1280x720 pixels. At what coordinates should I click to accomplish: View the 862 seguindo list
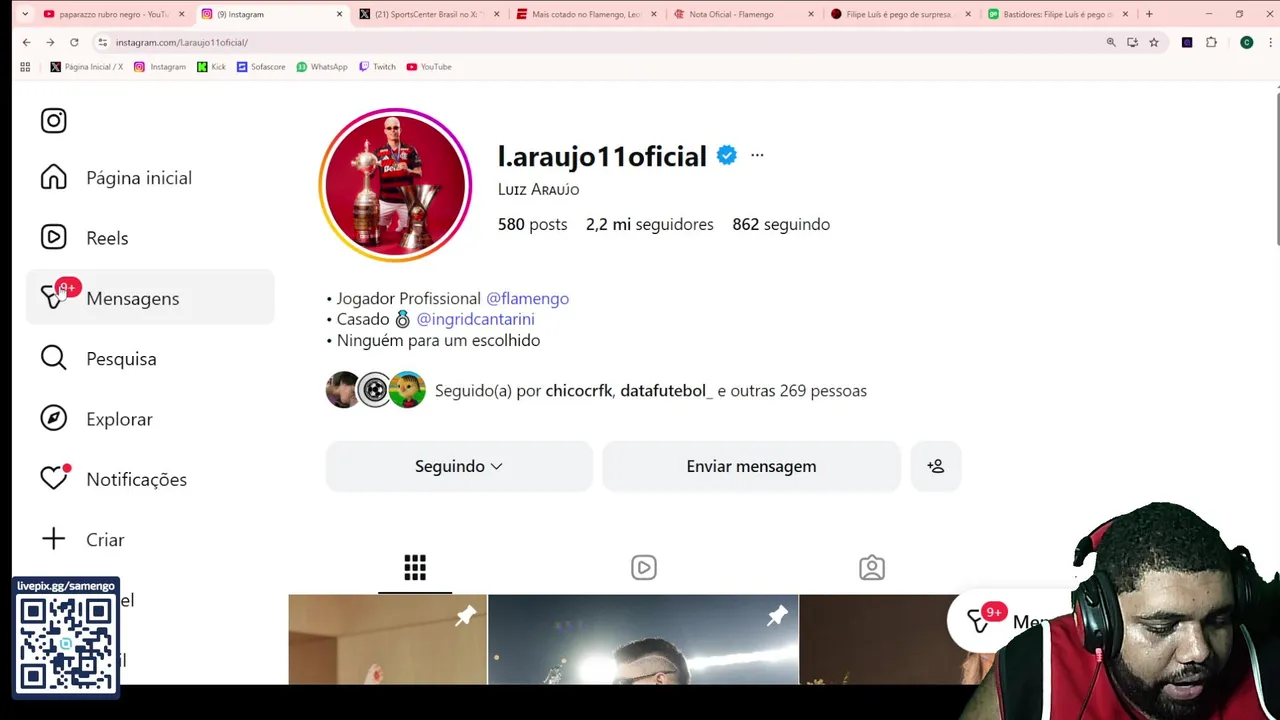[x=780, y=224]
